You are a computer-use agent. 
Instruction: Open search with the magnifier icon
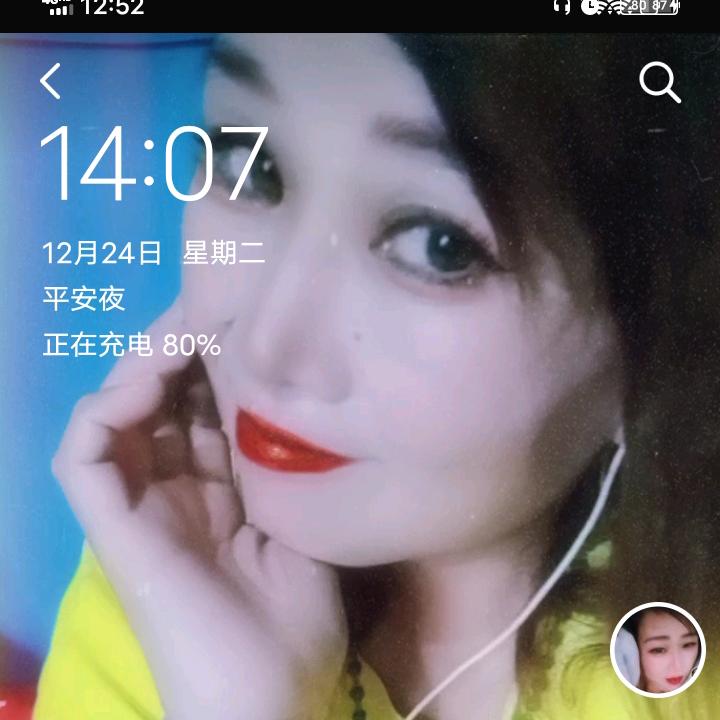click(660, 83)
